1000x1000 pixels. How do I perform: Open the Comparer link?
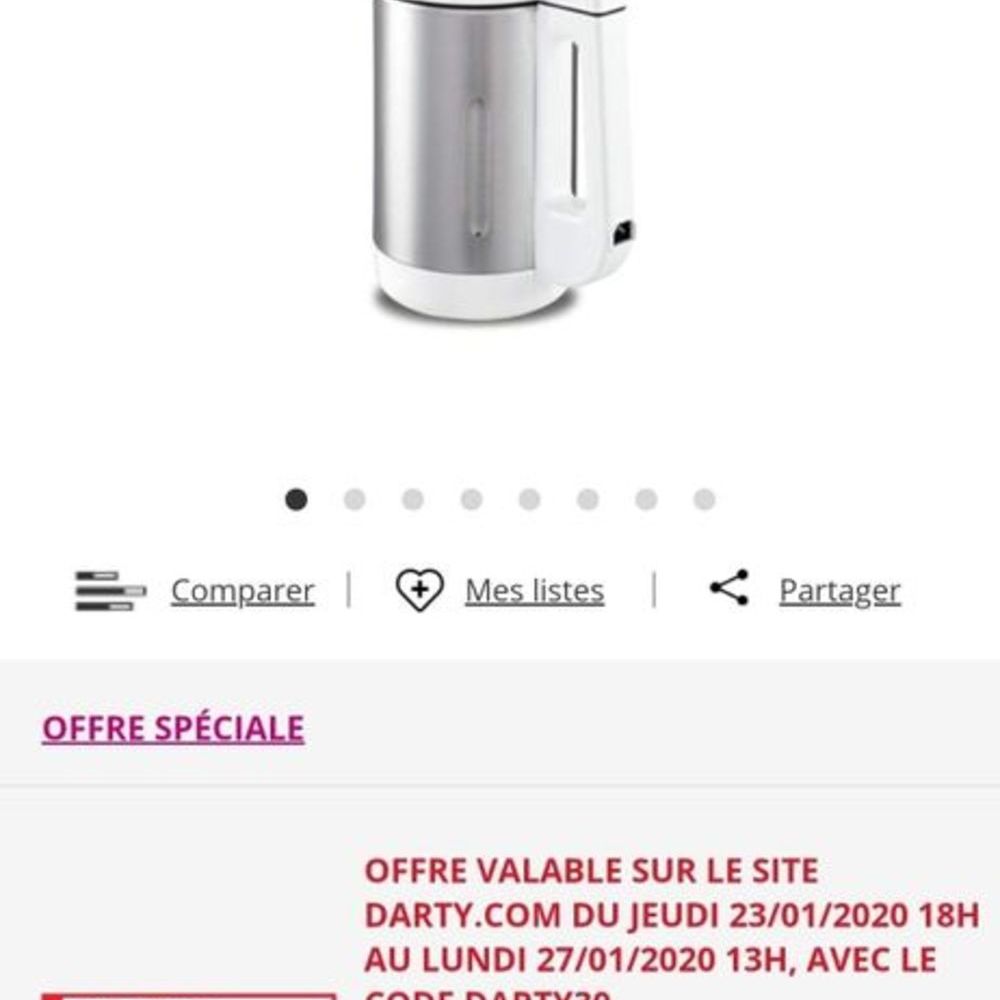click(x=241, y=591)
